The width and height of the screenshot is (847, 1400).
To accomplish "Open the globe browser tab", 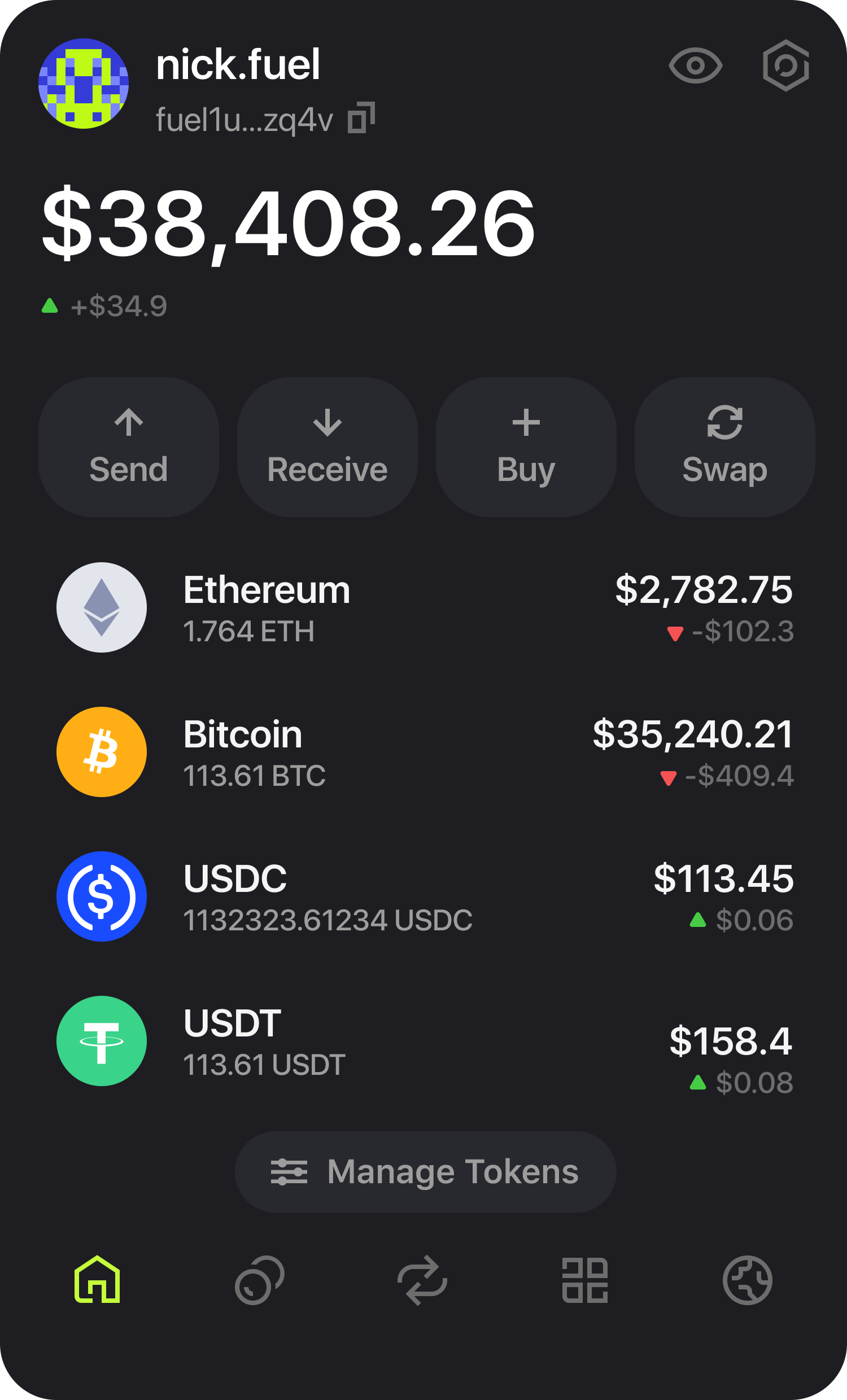I will [x=747, y=1280].
